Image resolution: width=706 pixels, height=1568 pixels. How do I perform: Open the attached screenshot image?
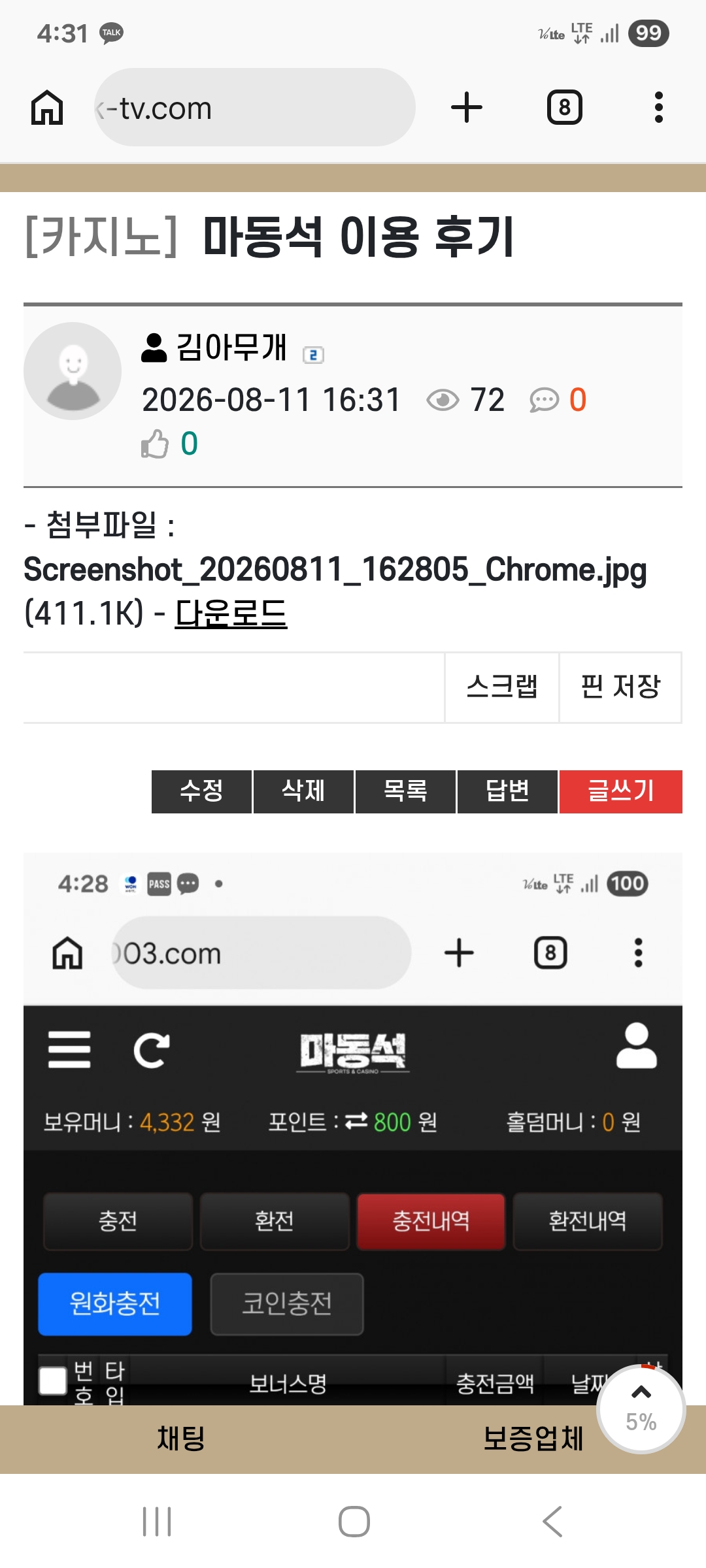[353, 1129]
